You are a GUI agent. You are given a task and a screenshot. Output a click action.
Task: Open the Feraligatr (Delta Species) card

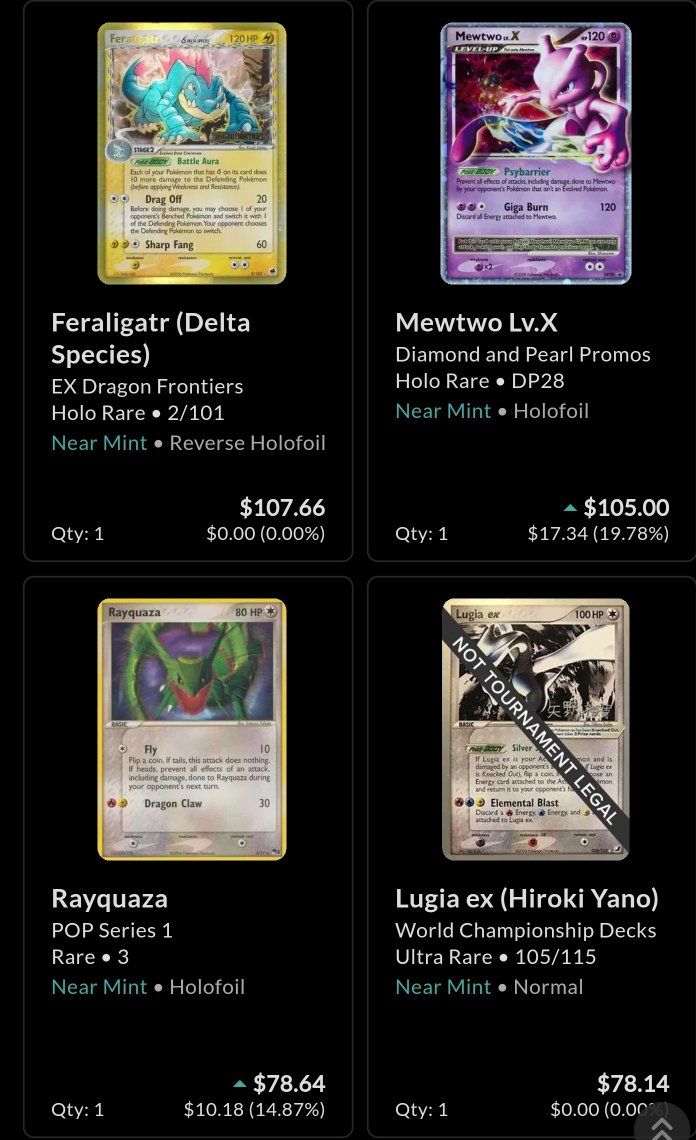tap(188, 280)
